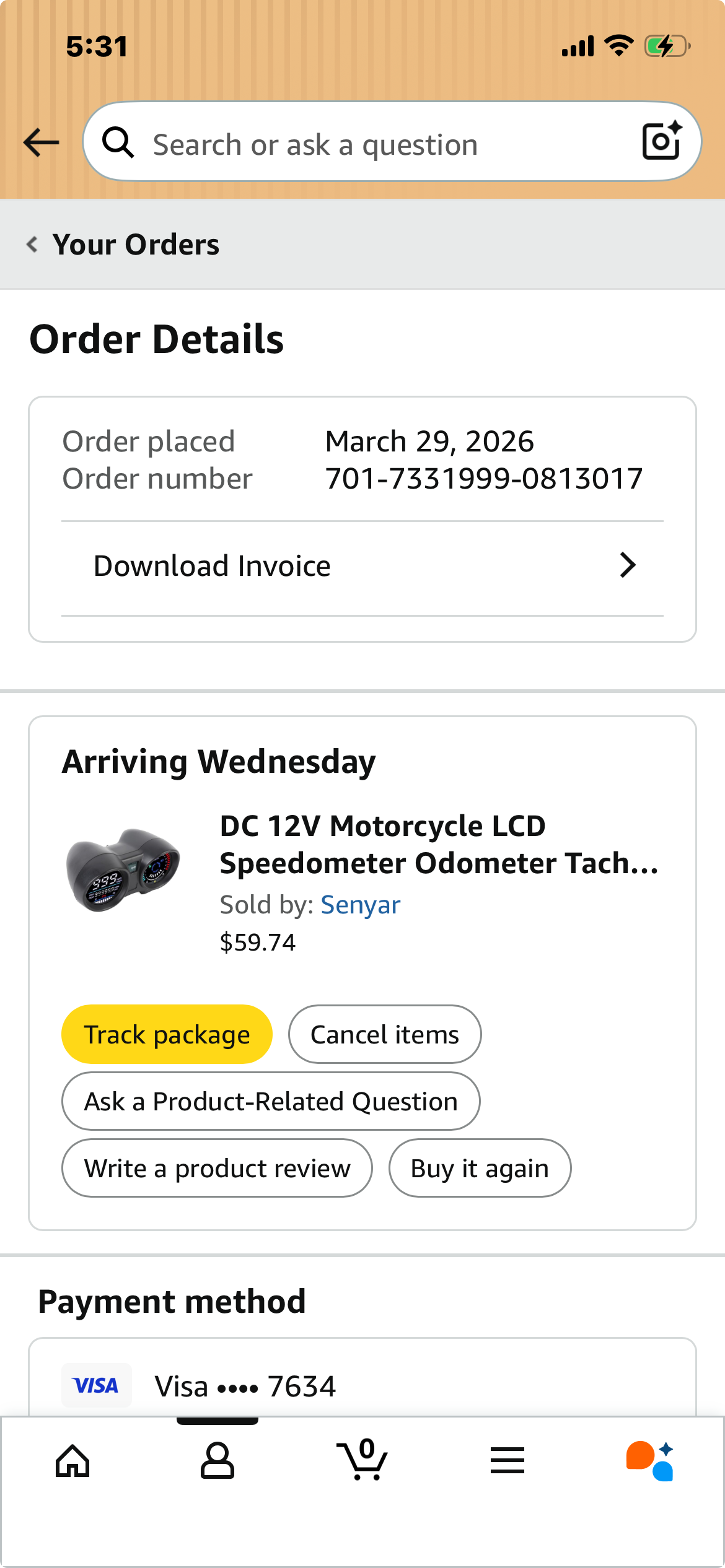Track package for this order

167,1034
